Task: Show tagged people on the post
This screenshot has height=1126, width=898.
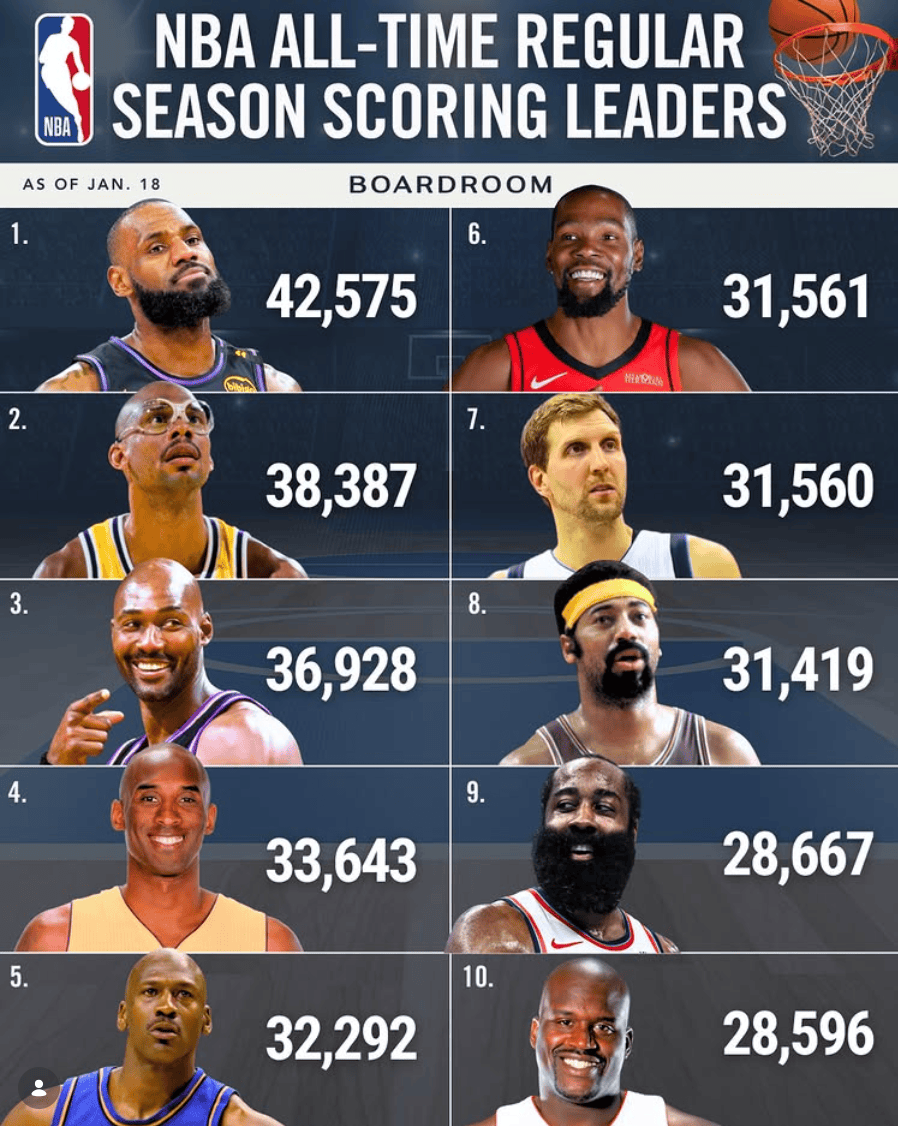Action: coord(40,1086)
